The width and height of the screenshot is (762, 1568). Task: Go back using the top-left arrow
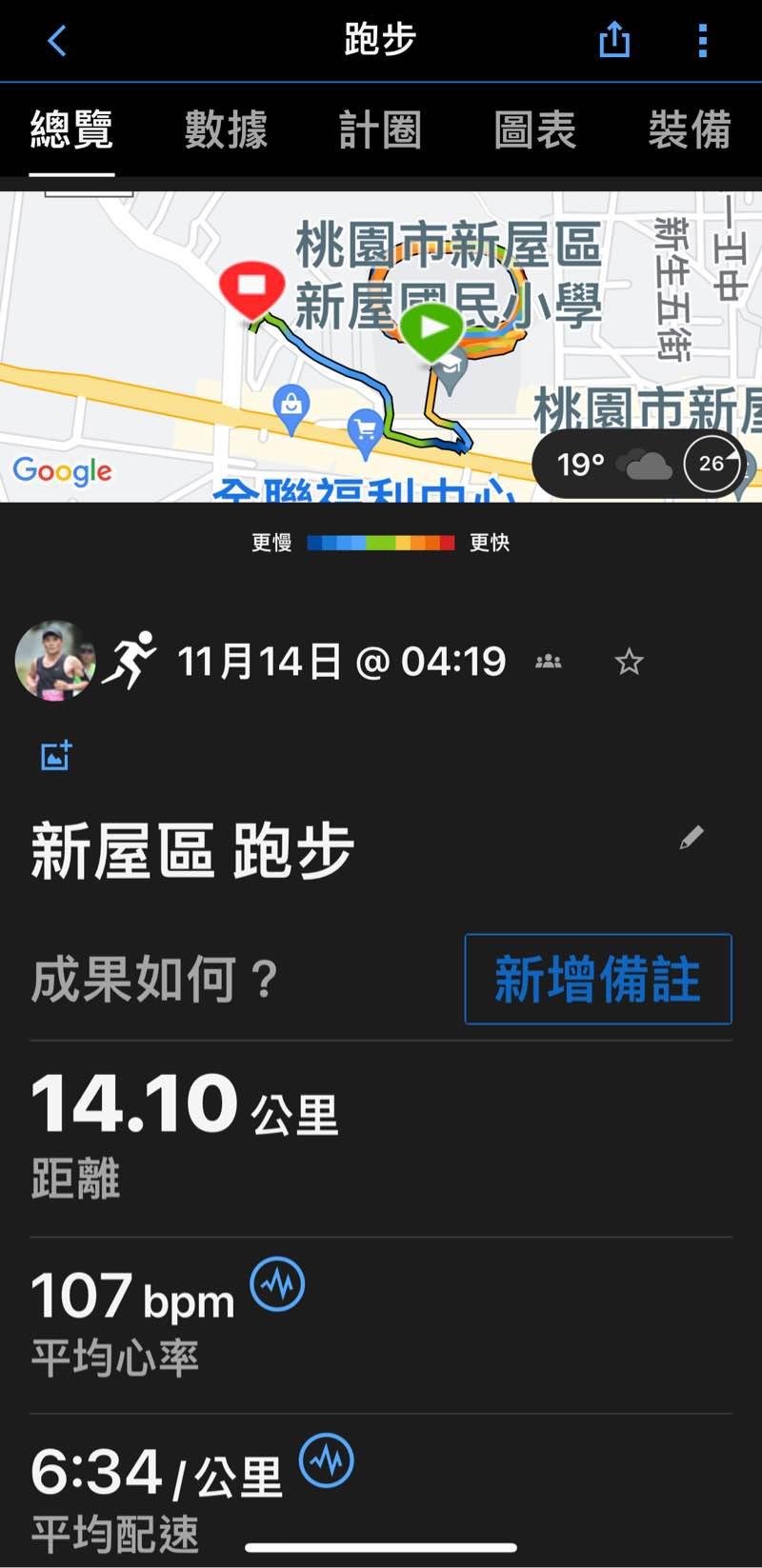point(57,41)
